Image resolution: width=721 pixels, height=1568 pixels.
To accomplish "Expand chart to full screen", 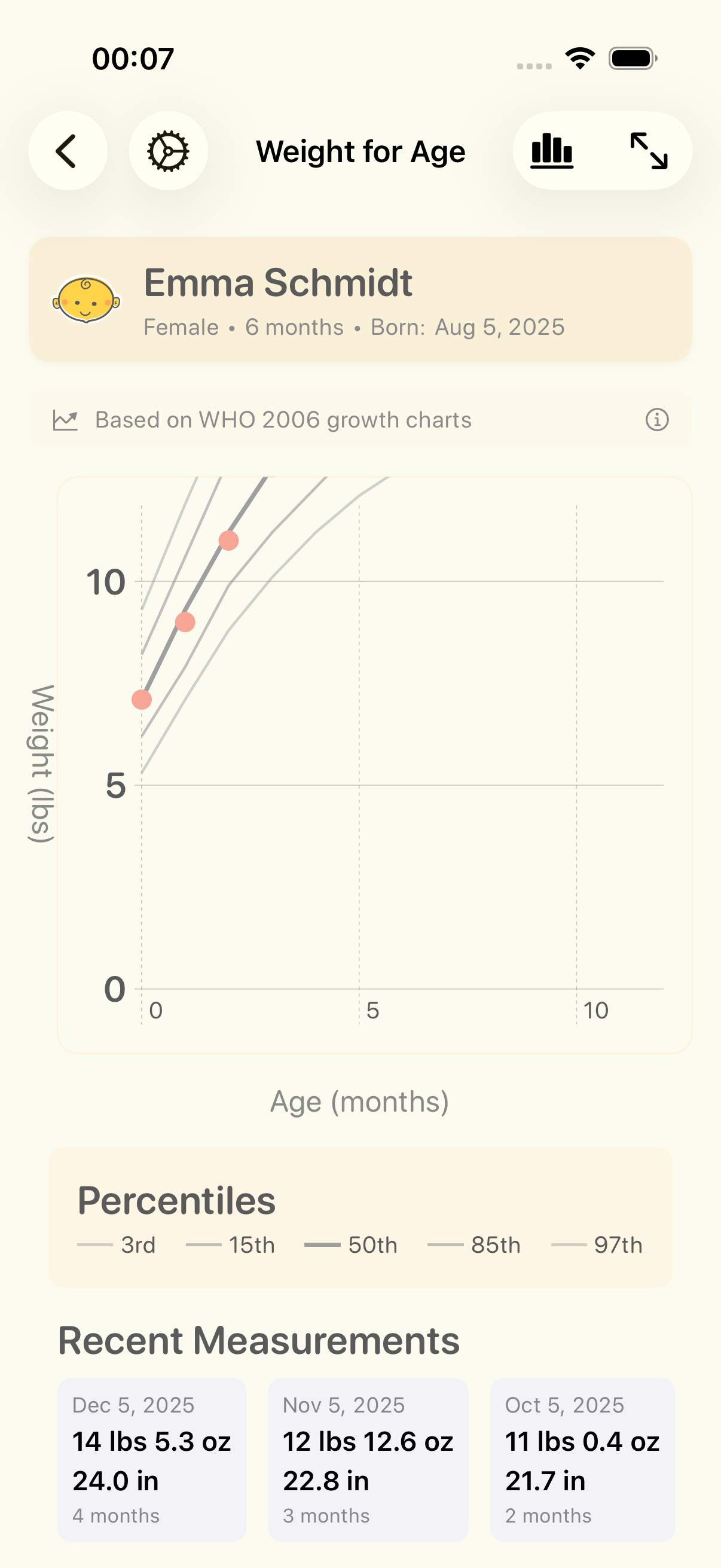I will pyautogui.click(x=649, y=151).
